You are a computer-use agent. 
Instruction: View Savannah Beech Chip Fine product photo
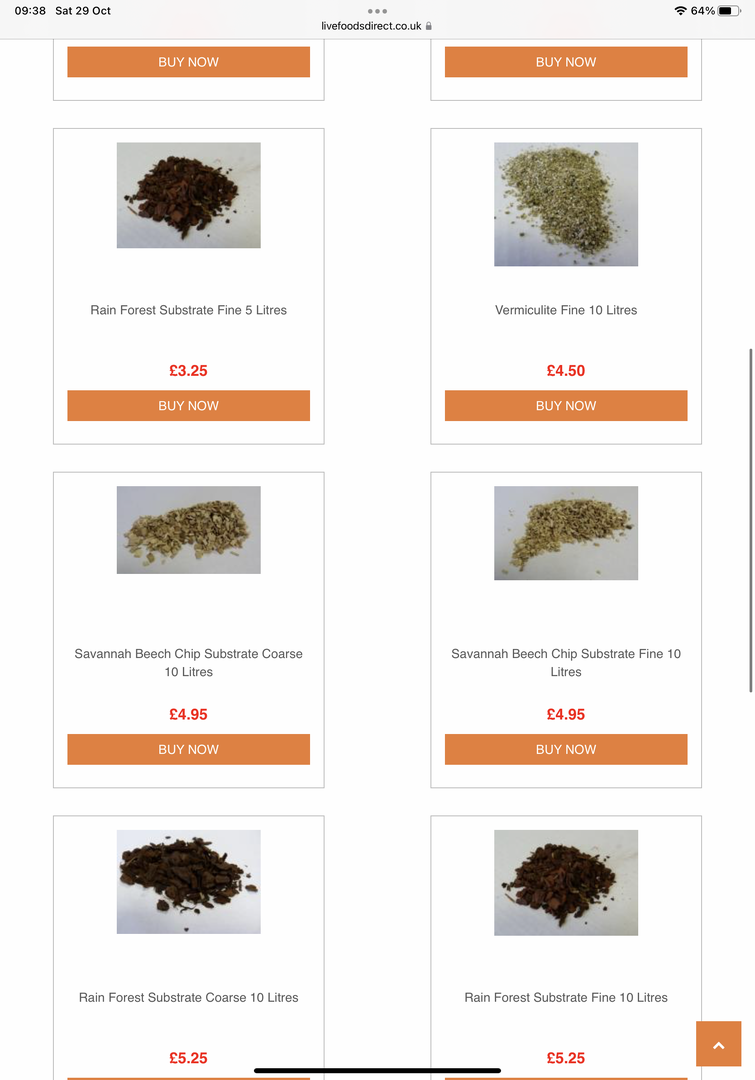565,533
